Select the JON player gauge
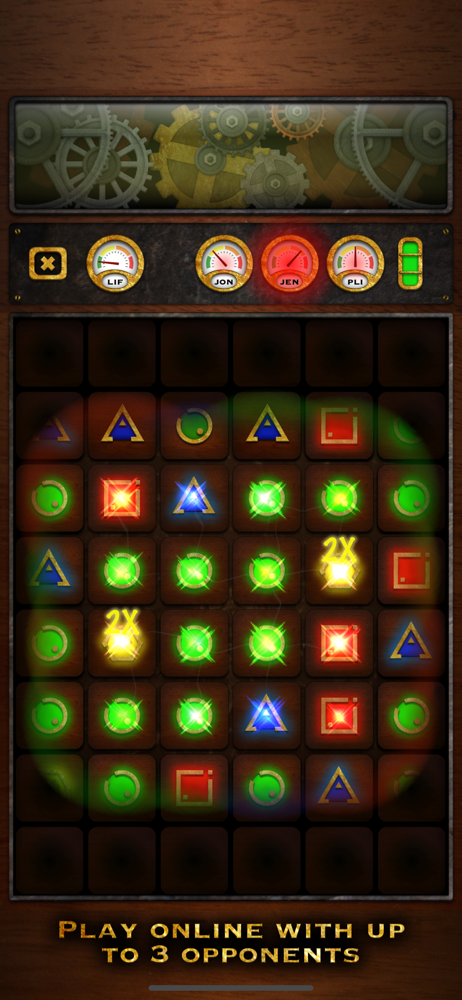The width and height of the screenshot is (462, 1000). pyautogui.click(x=224, y=263)
